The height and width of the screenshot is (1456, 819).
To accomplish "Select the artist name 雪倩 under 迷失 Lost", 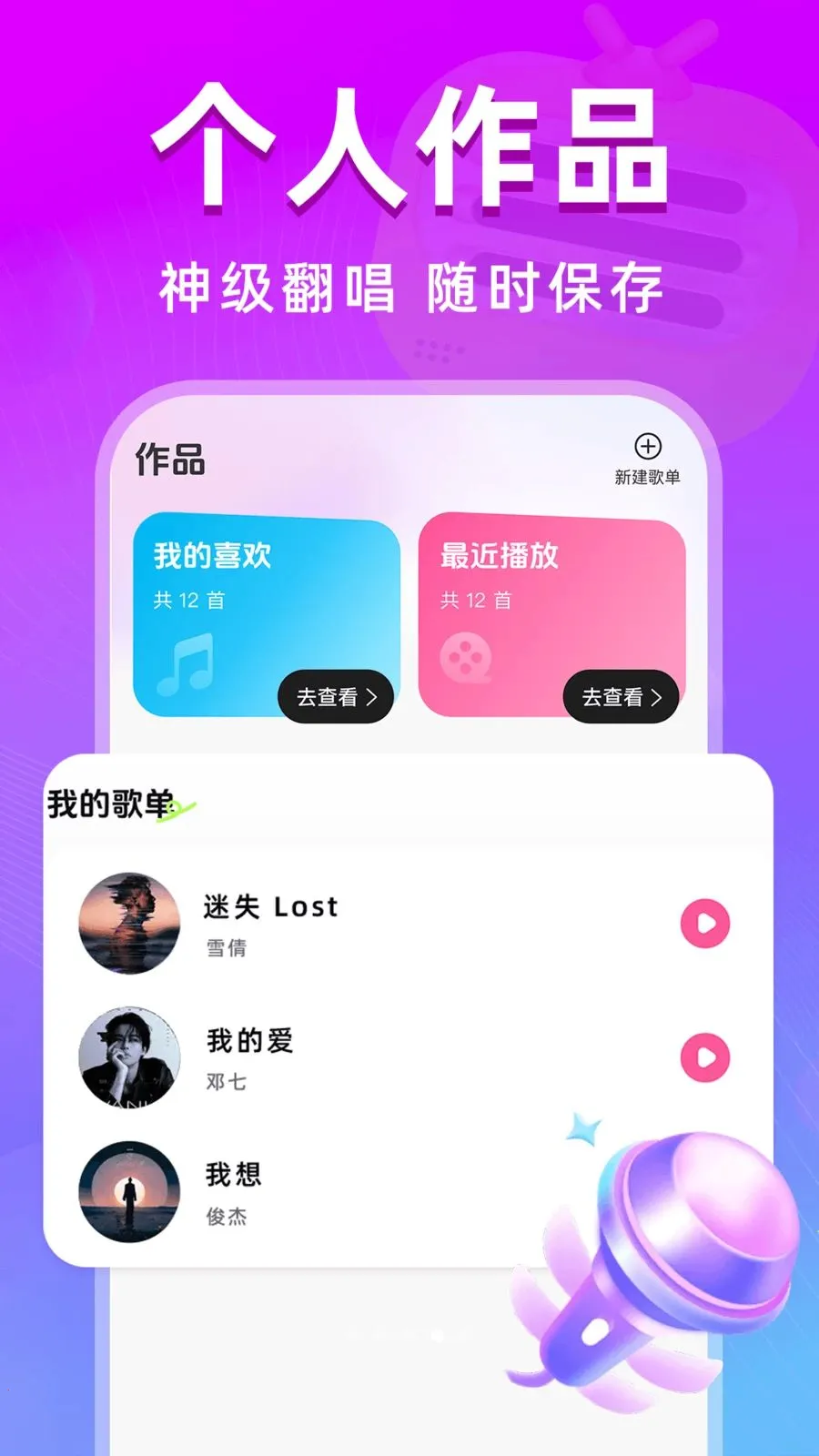I will click(x=227, y=947).
